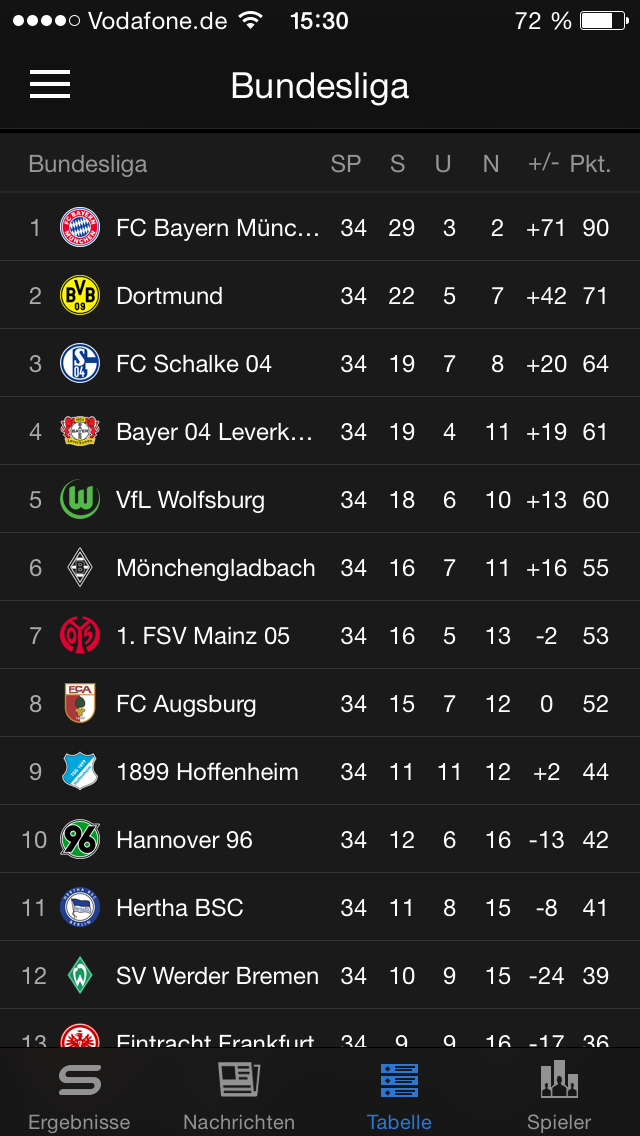The width and height of the screenshot is (640, 1136).
Task: Tap the Mönchengladbach row
Action: (320, 567)
